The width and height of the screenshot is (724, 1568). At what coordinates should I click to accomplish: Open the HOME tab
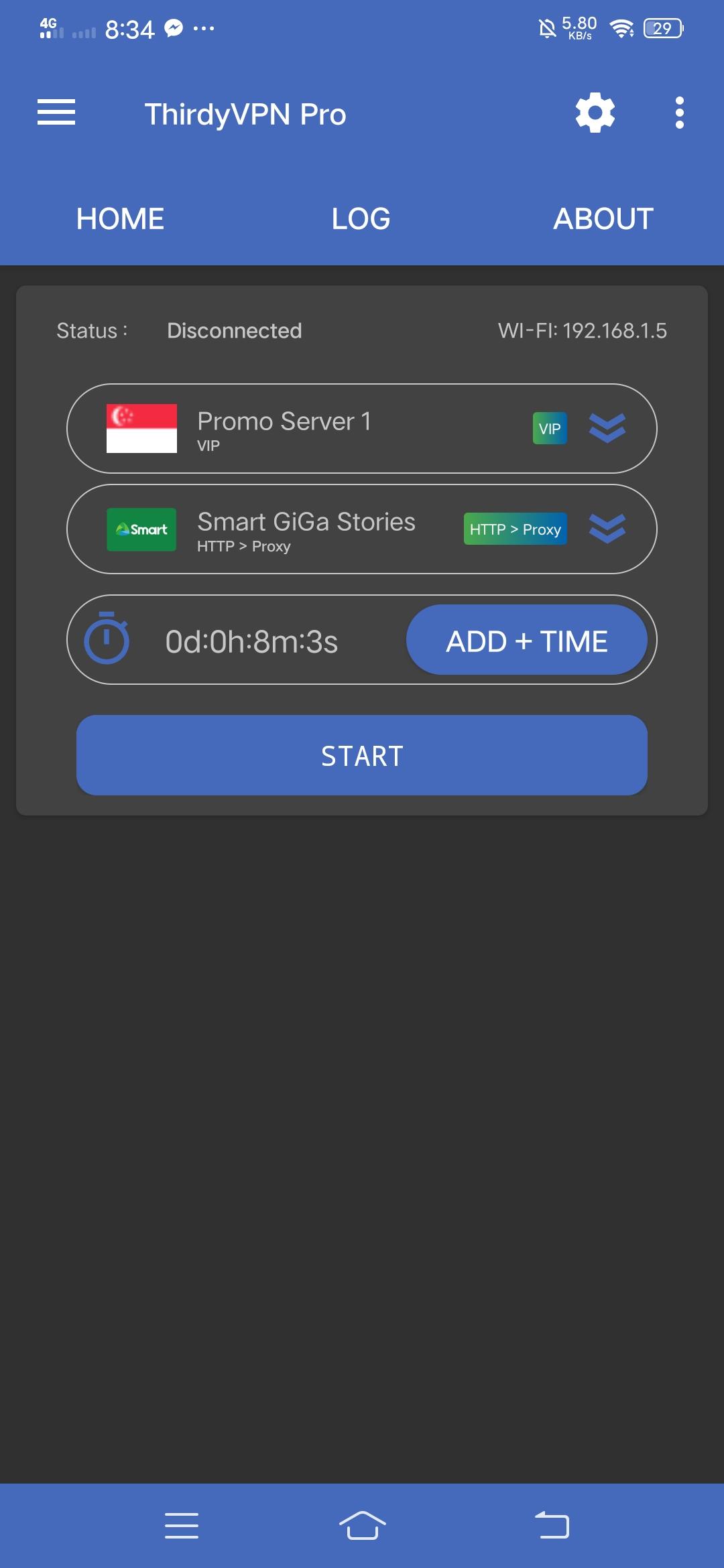pos(120,218)
